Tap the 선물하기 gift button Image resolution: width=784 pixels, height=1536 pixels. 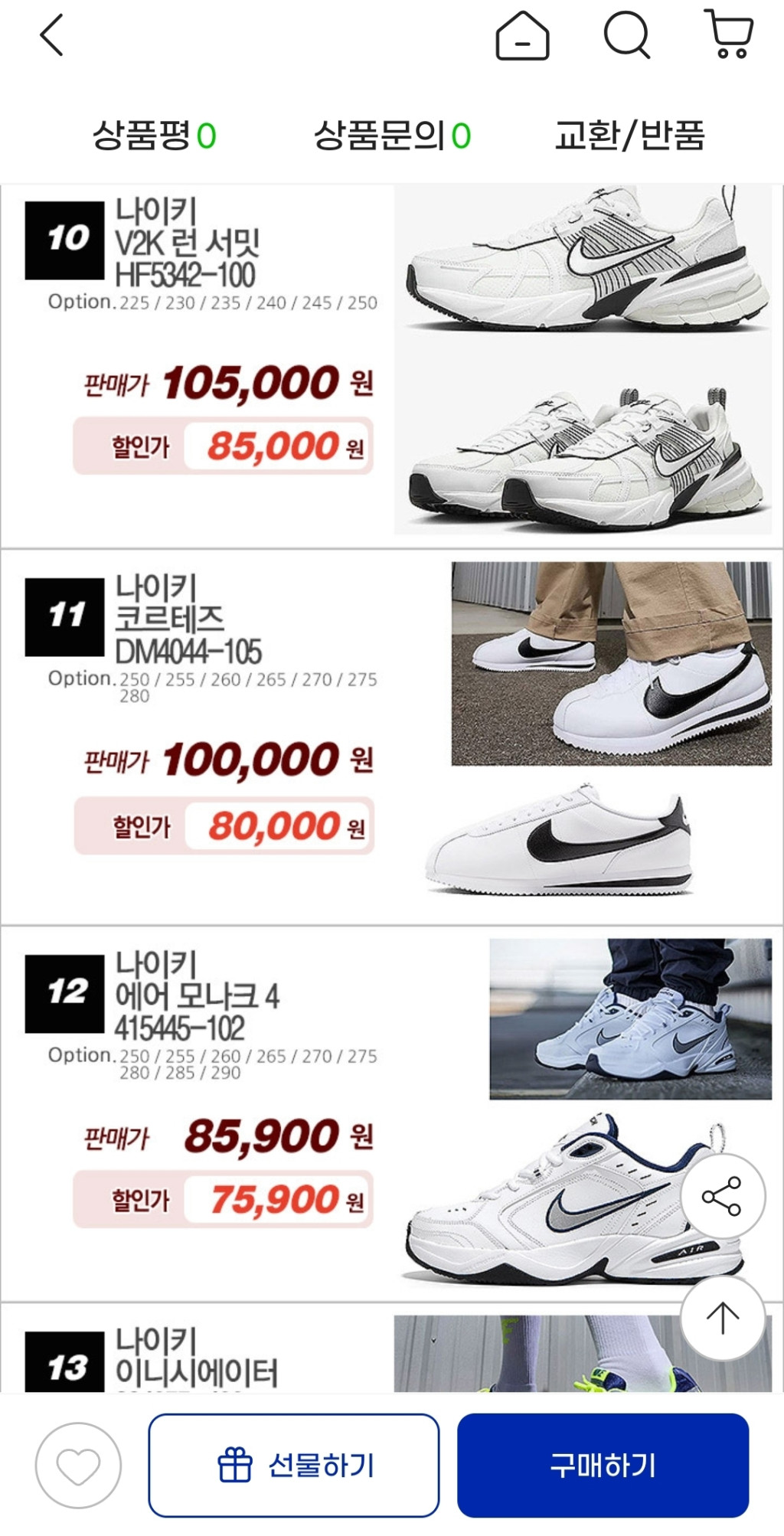tap(294, 1466)
